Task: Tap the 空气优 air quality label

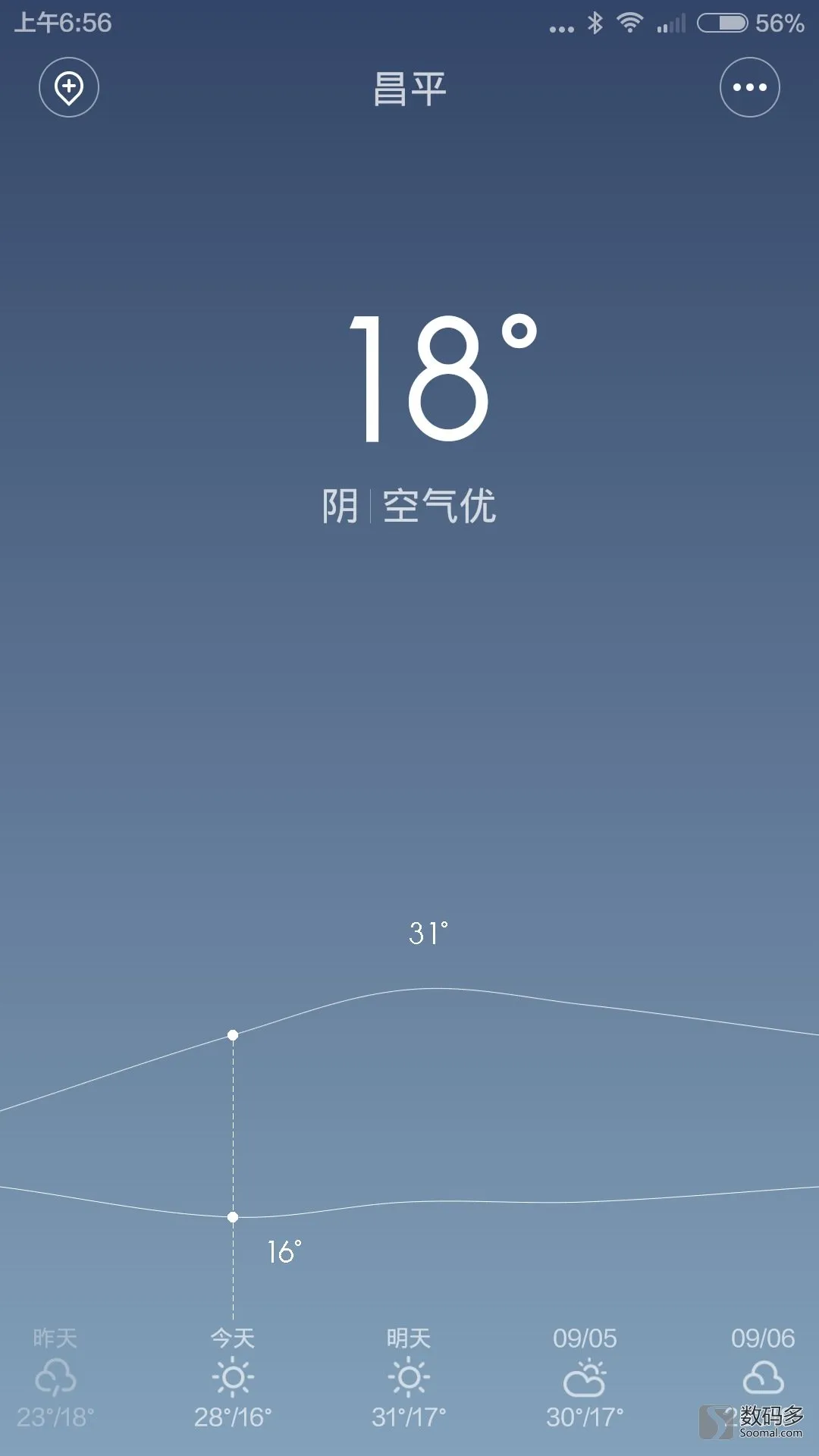Action: click(x=439, y=506)
